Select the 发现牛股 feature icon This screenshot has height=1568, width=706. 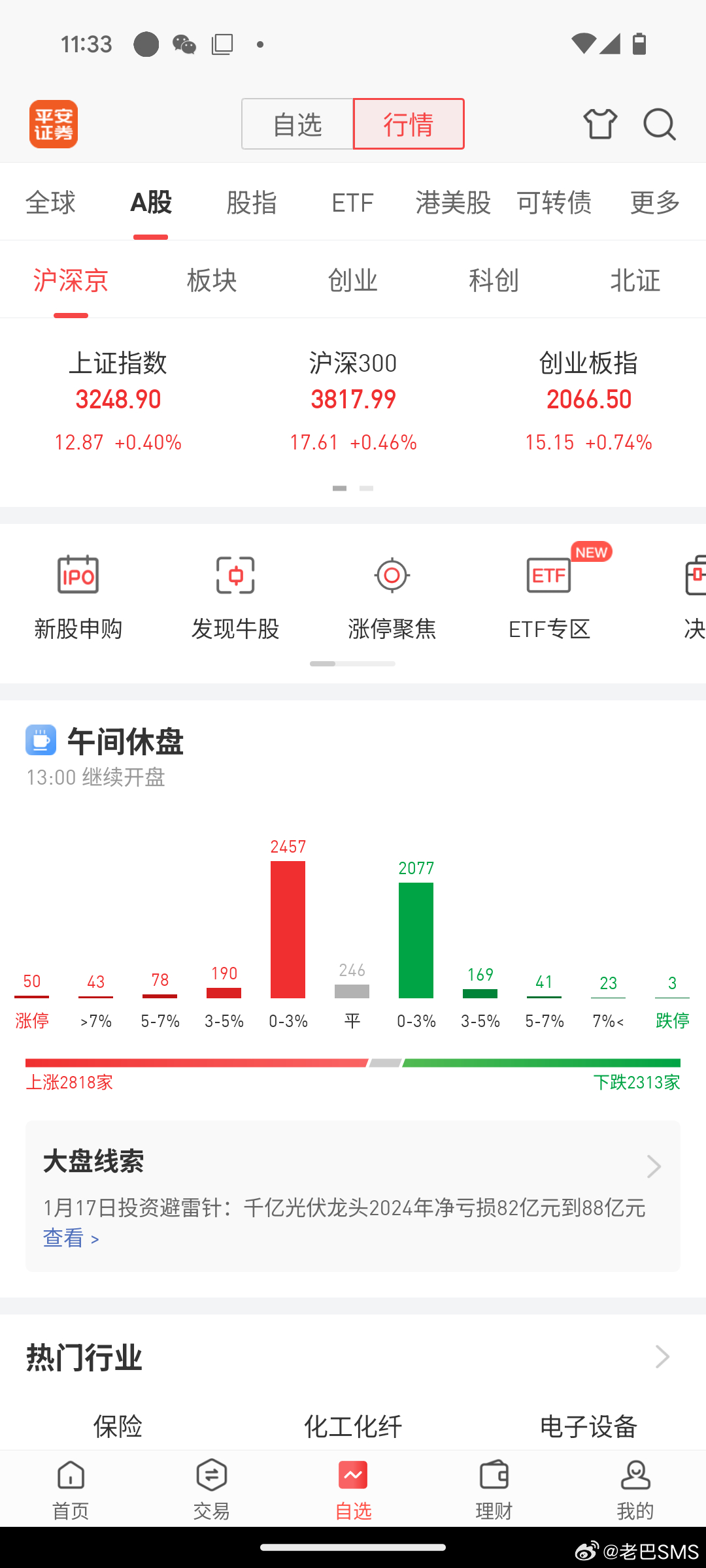(x=235, y=595)
